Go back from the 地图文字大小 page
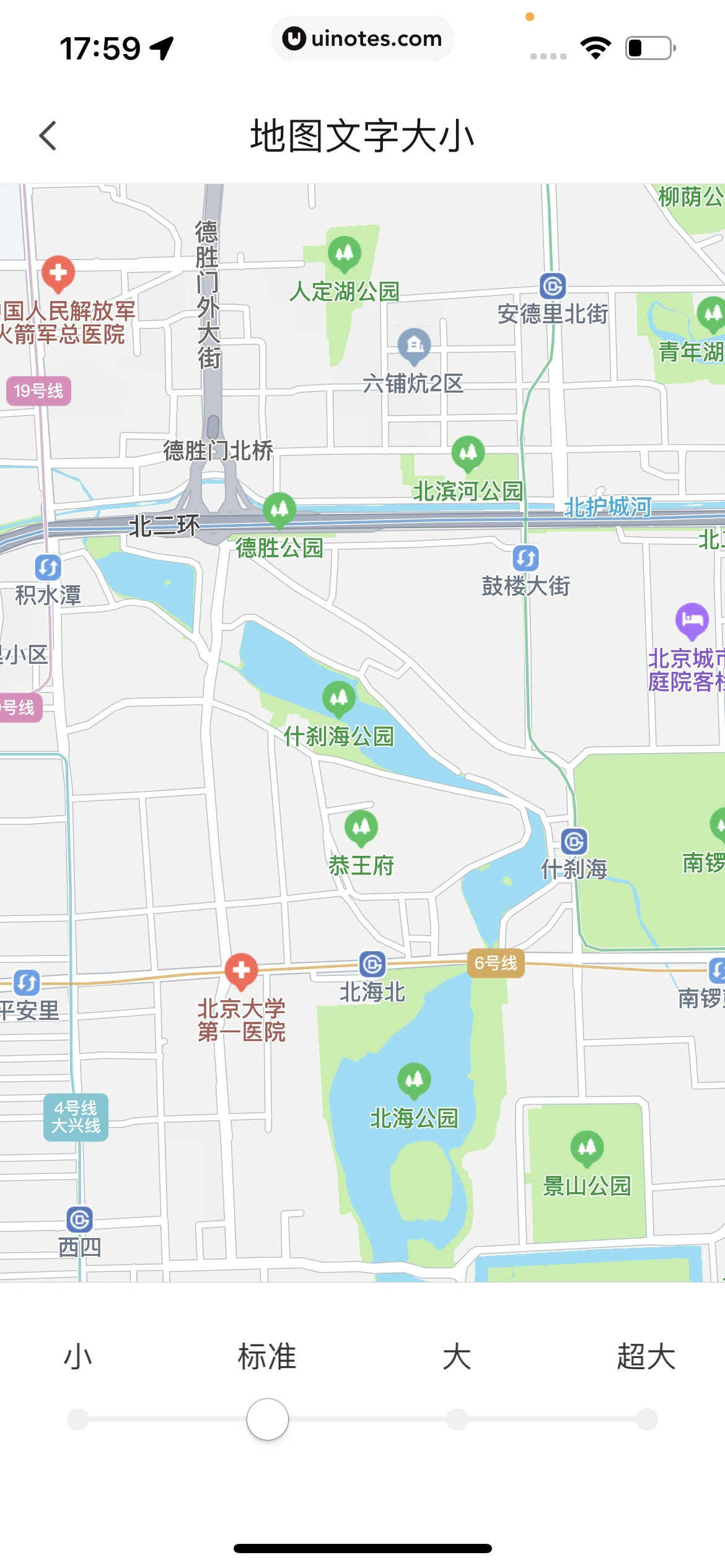Screen dimensions: 725x1568 (x=48, y=136)
